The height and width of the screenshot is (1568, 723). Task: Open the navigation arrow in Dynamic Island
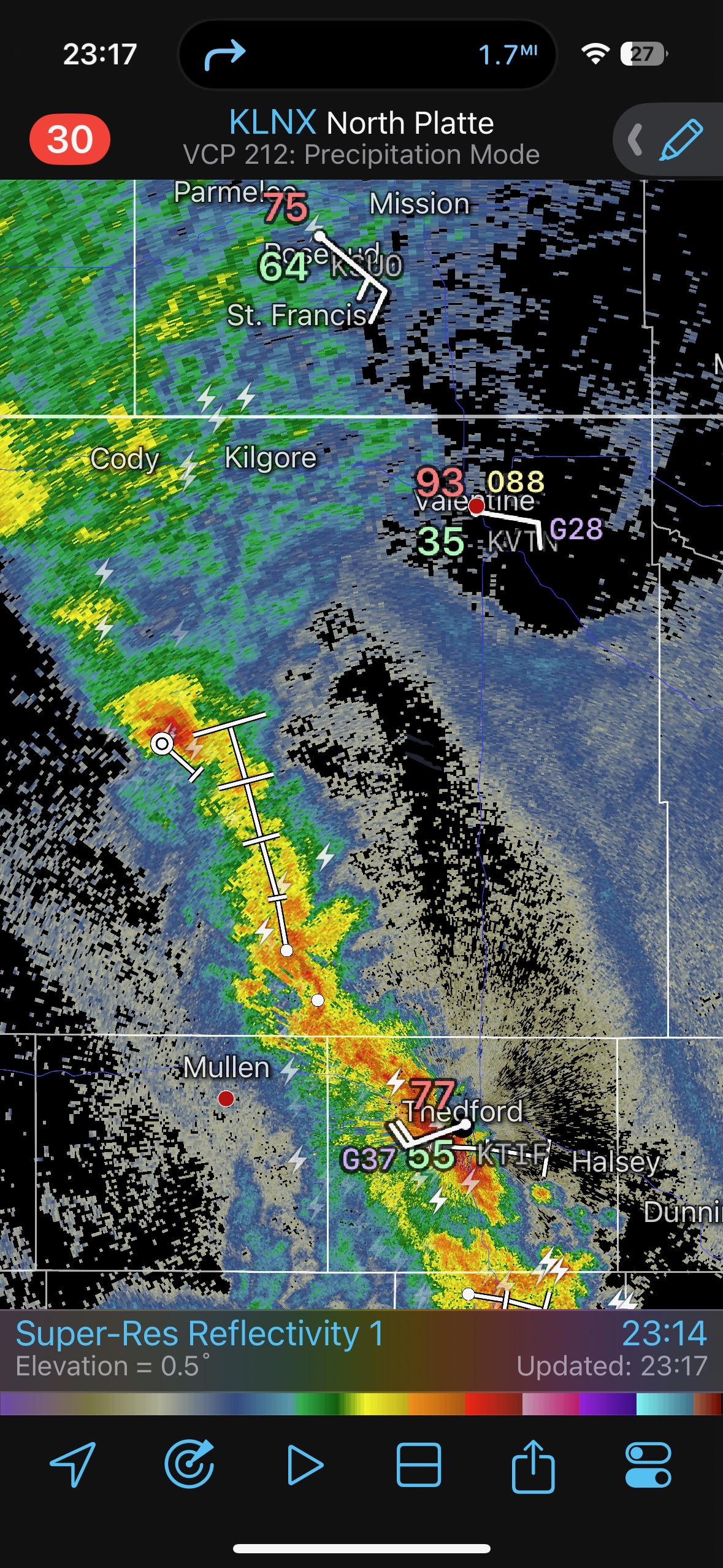(224, 55)
